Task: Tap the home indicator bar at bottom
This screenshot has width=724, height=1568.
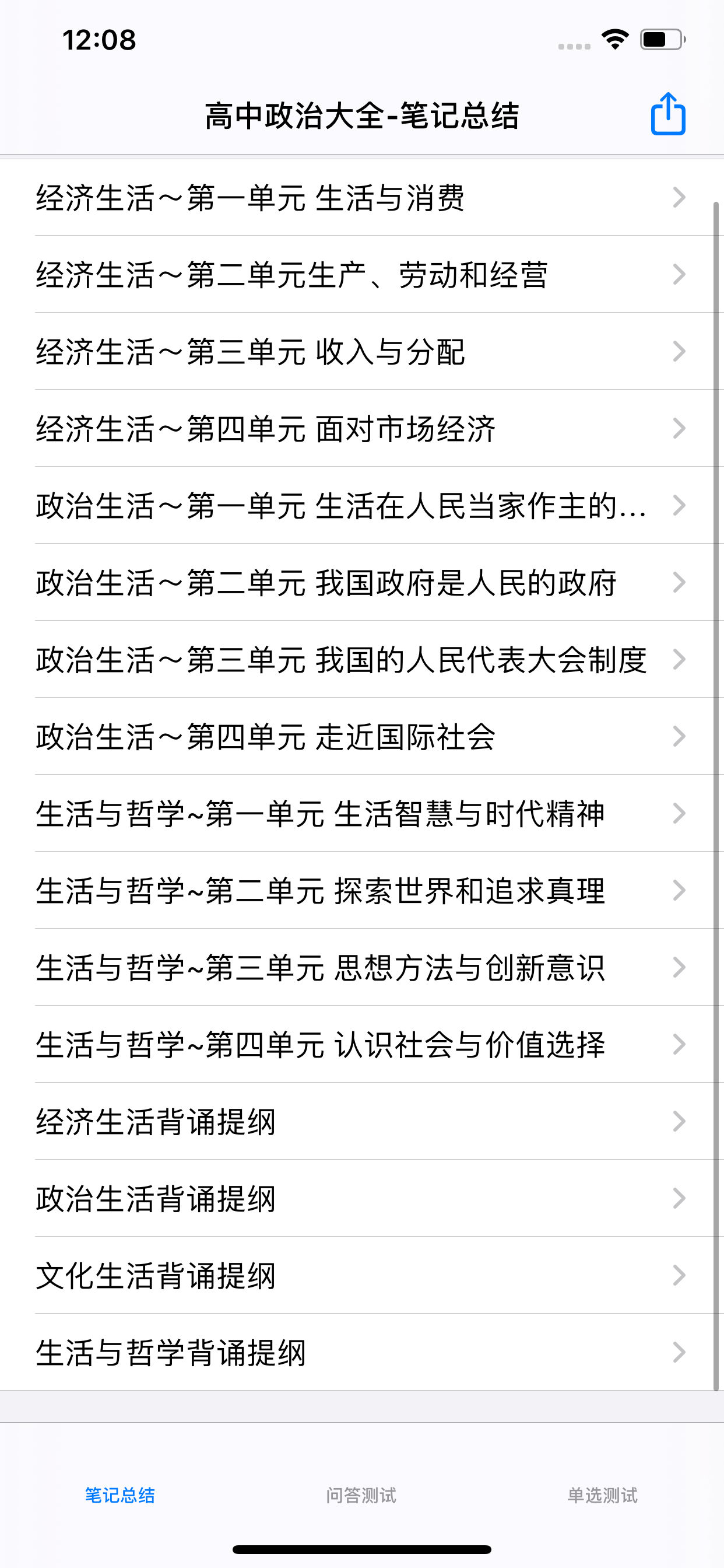Action: click(361, 1549)
